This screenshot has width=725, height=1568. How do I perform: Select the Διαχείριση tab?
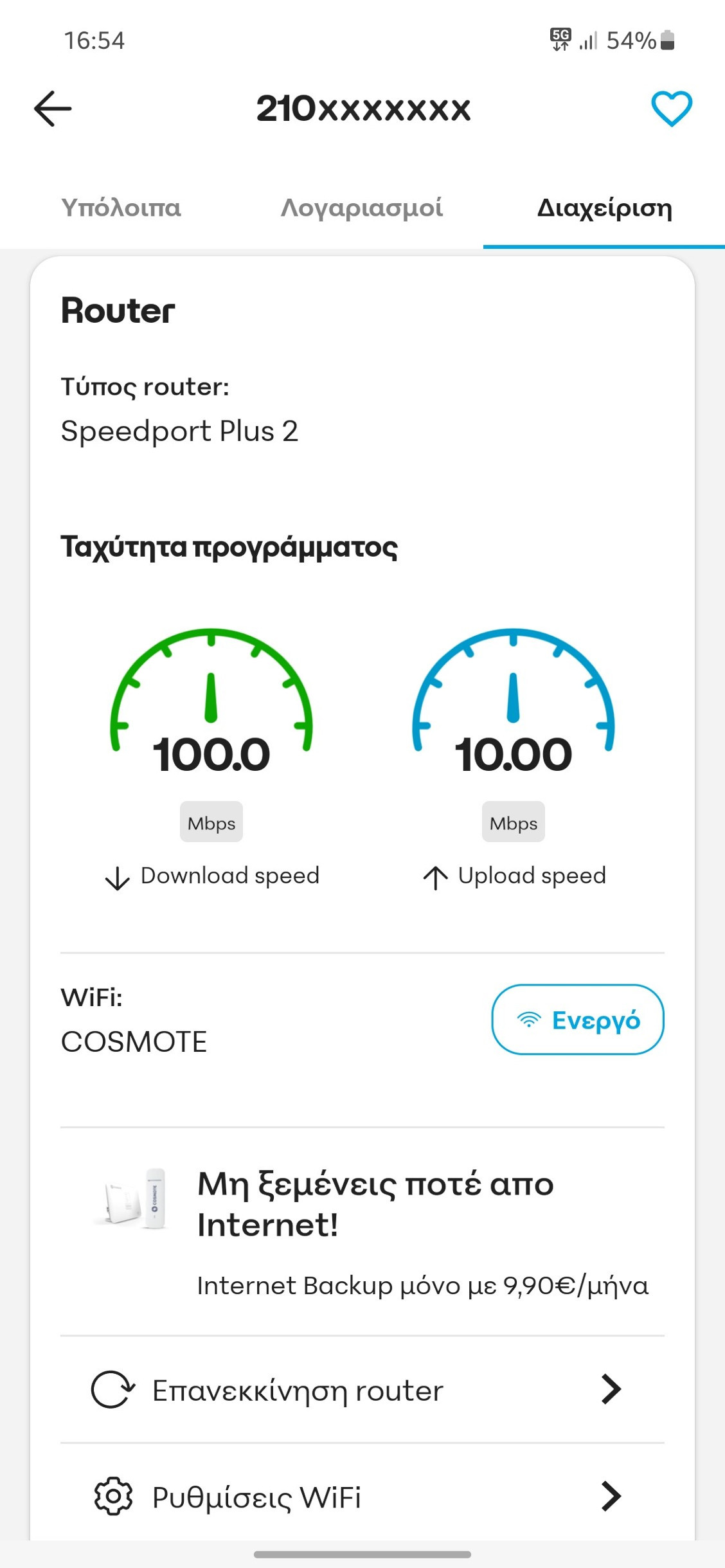pyautogui.click(x=604, y=208)
